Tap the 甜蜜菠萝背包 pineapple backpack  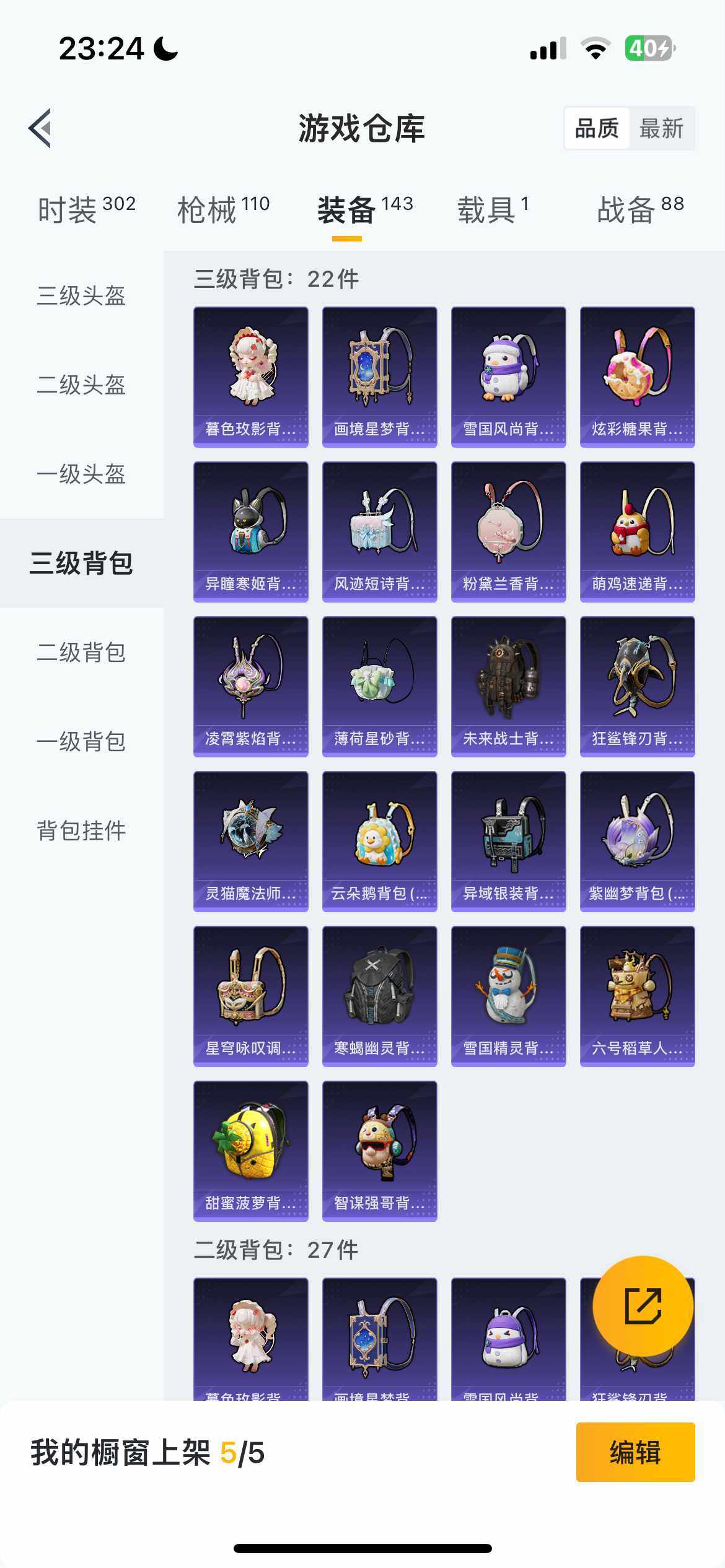point(250,1149)
